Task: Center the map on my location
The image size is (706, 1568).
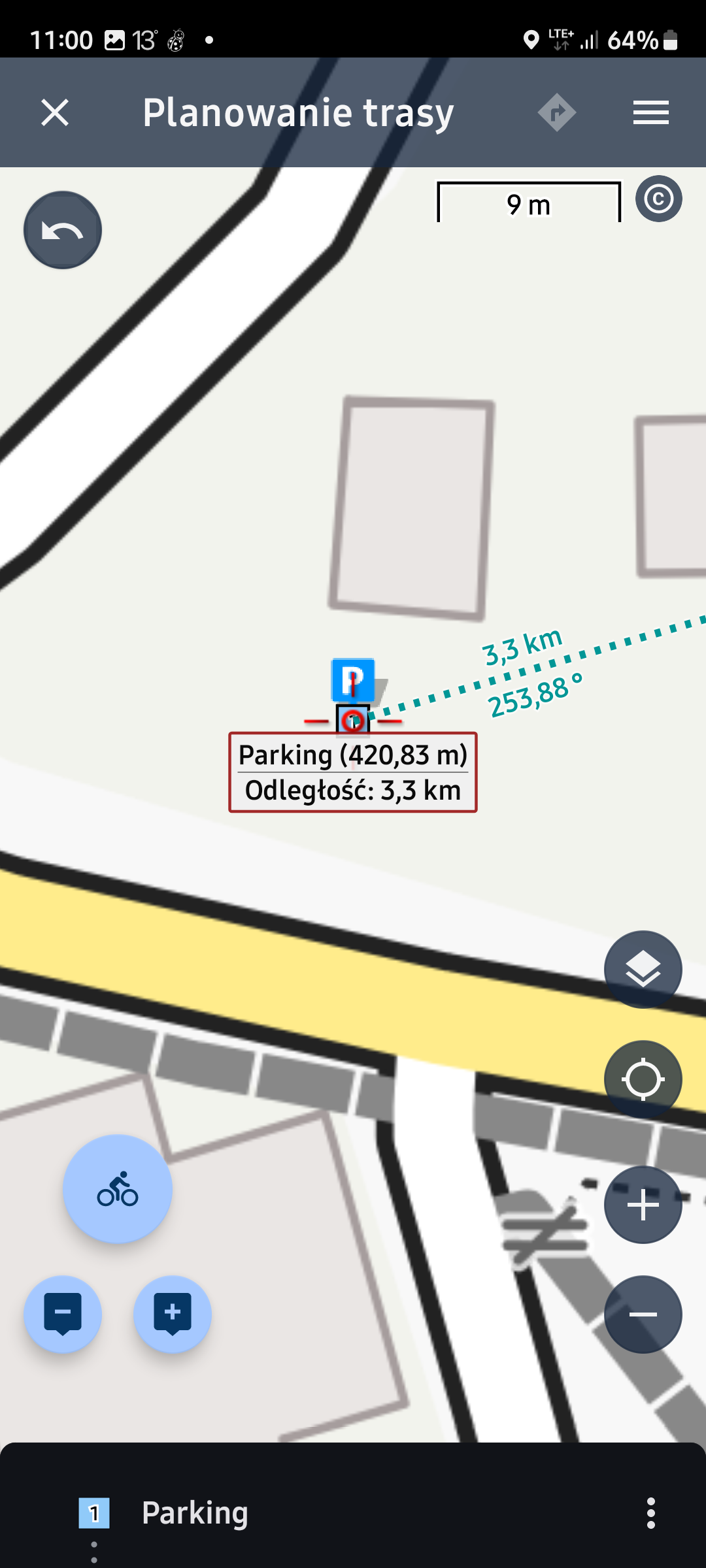Action: [643, 1079]
